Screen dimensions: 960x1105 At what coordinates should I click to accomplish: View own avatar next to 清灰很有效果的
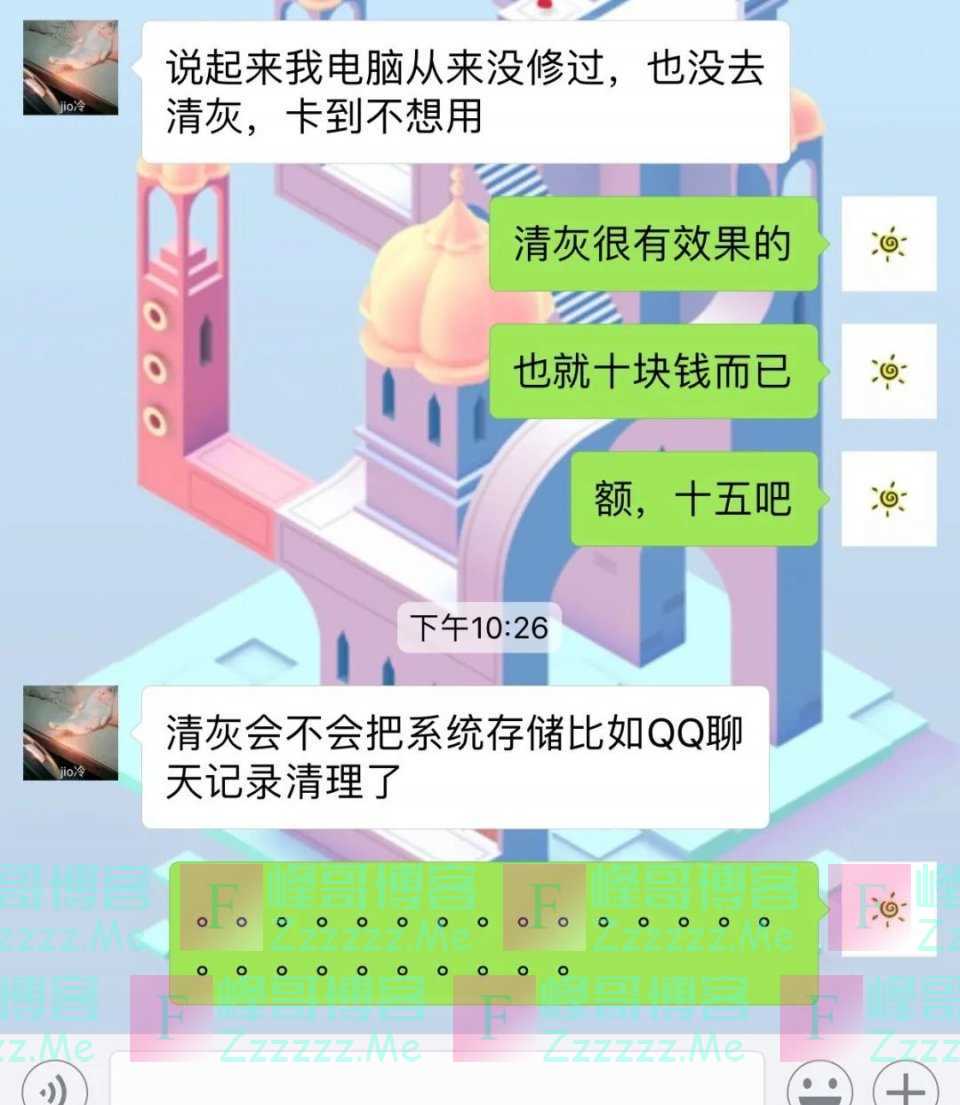(x=888, y=244)
